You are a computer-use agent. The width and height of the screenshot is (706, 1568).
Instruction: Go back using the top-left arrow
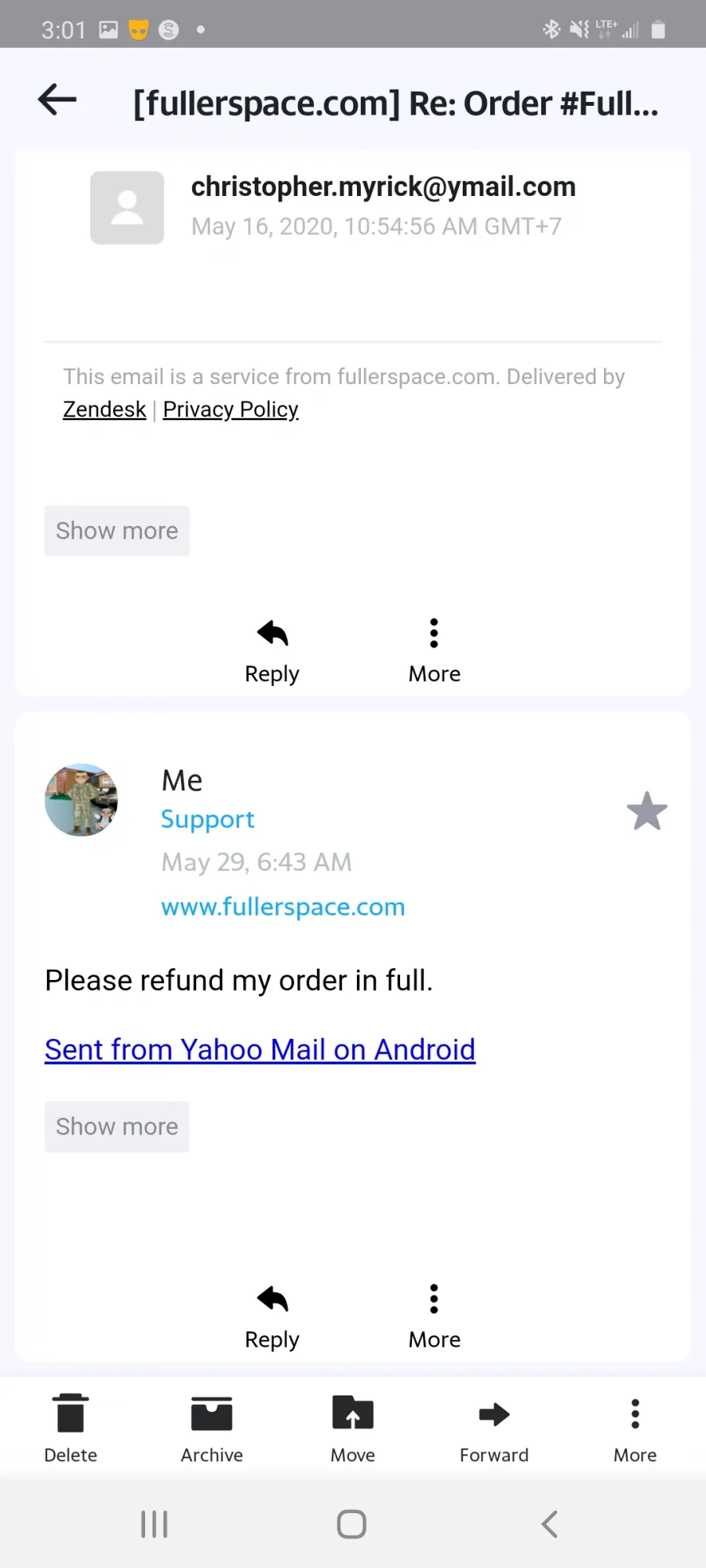point(57,100)
